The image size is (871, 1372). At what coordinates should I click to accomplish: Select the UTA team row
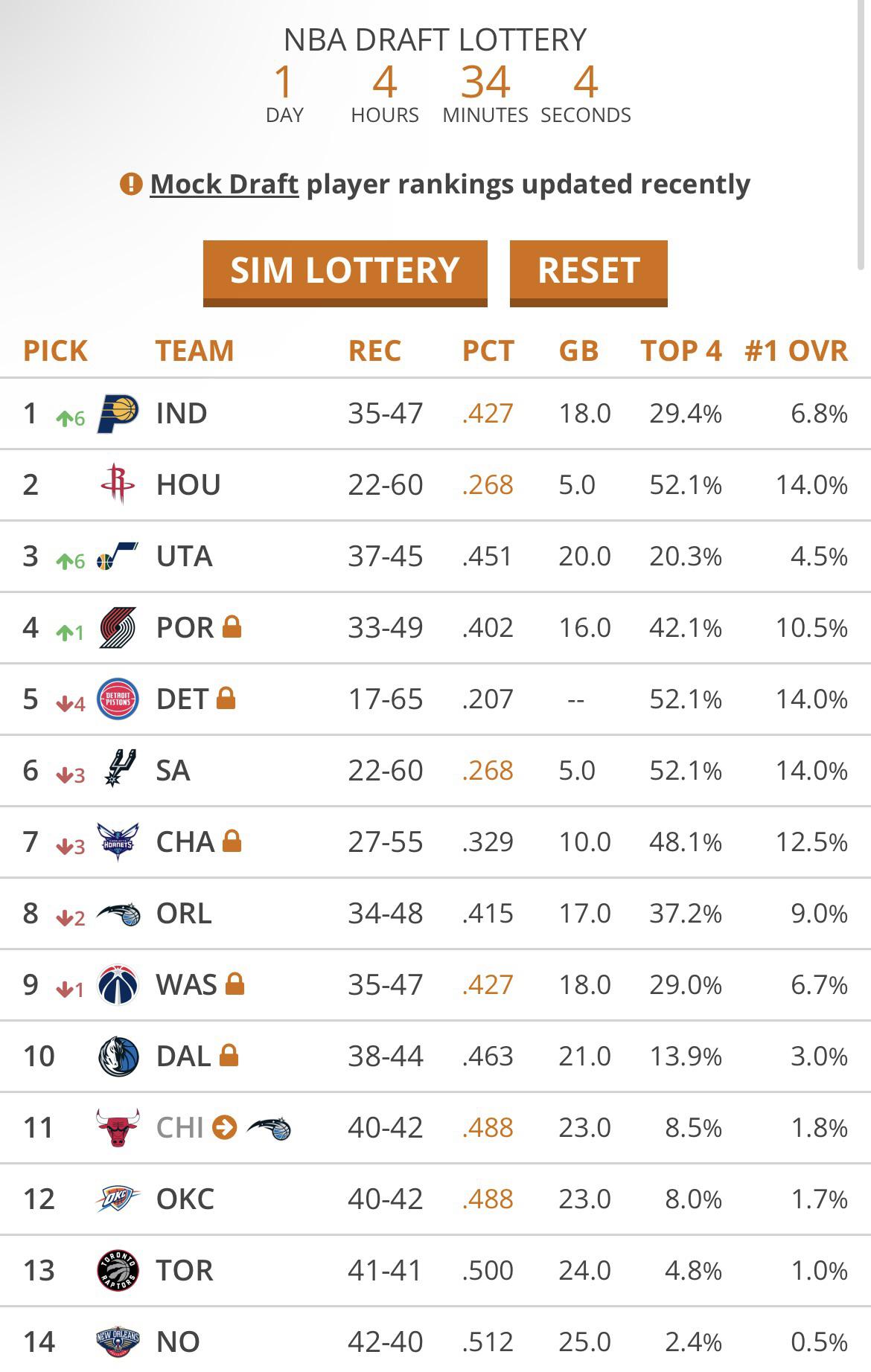(184, 557)
